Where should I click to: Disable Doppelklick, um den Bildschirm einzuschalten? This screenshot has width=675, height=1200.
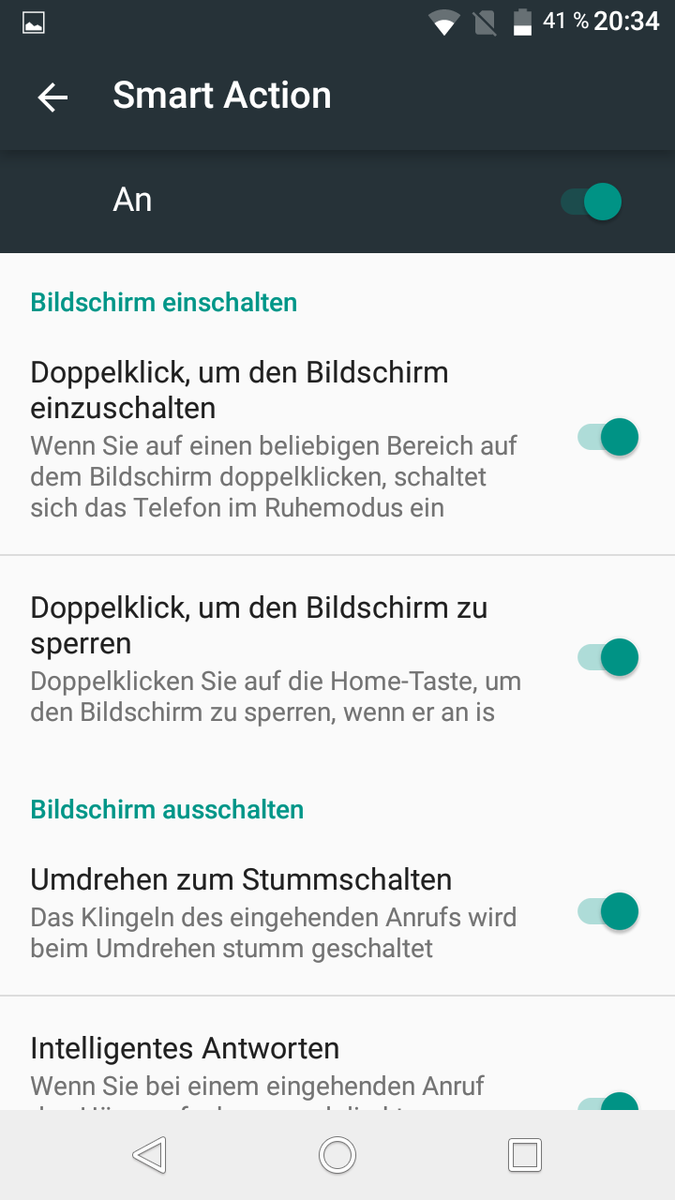[x=608, y=438]
